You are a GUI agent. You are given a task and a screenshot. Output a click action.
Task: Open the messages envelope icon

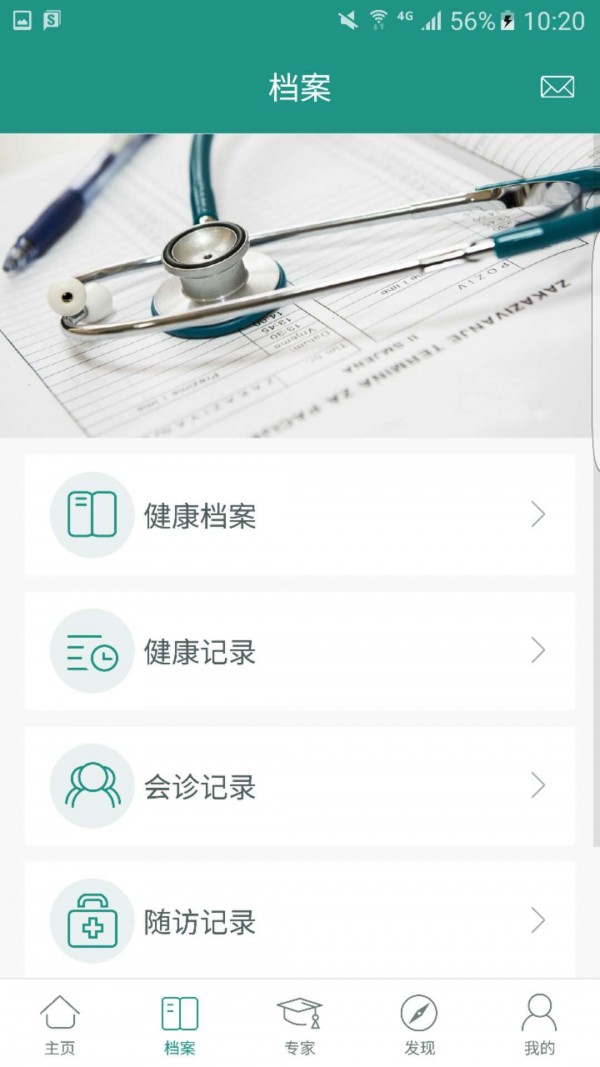point(557,87)
